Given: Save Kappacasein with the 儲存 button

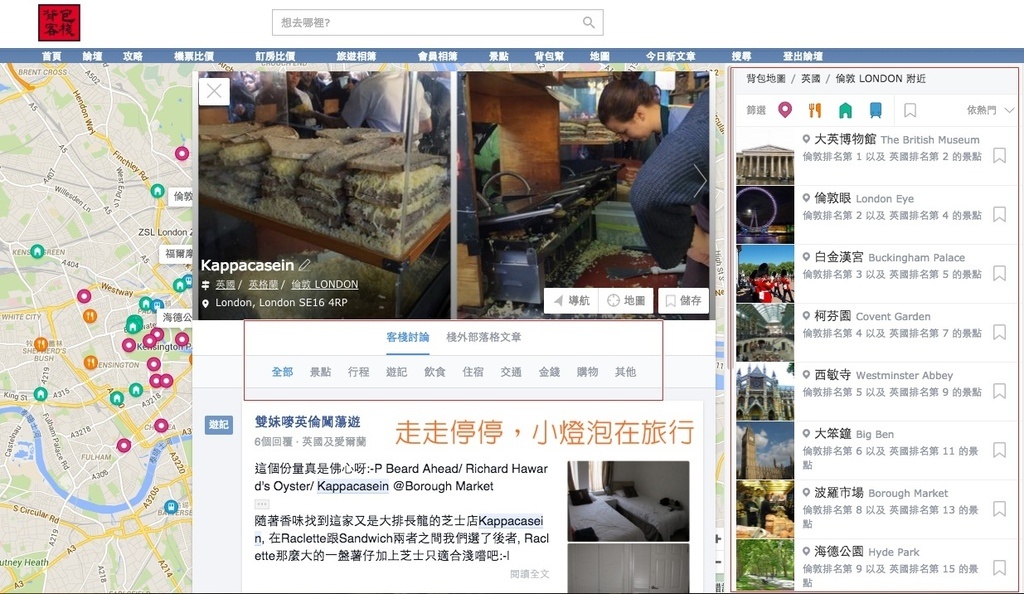Looking at the screenshot, I should 683,300.
